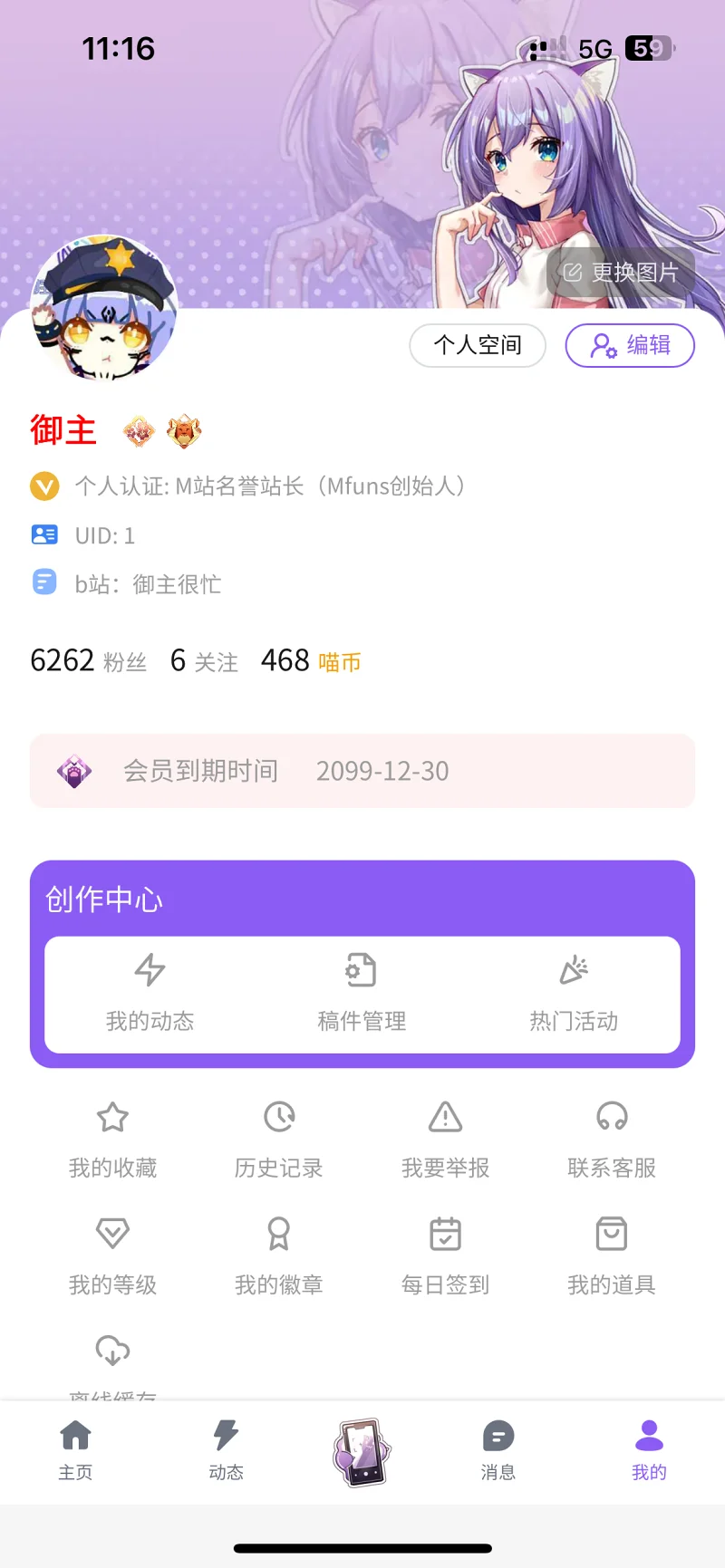Tap 每日签到 for daily check-in
The height and width of the screenshot is (1568, 725).
click(445, 1256)
